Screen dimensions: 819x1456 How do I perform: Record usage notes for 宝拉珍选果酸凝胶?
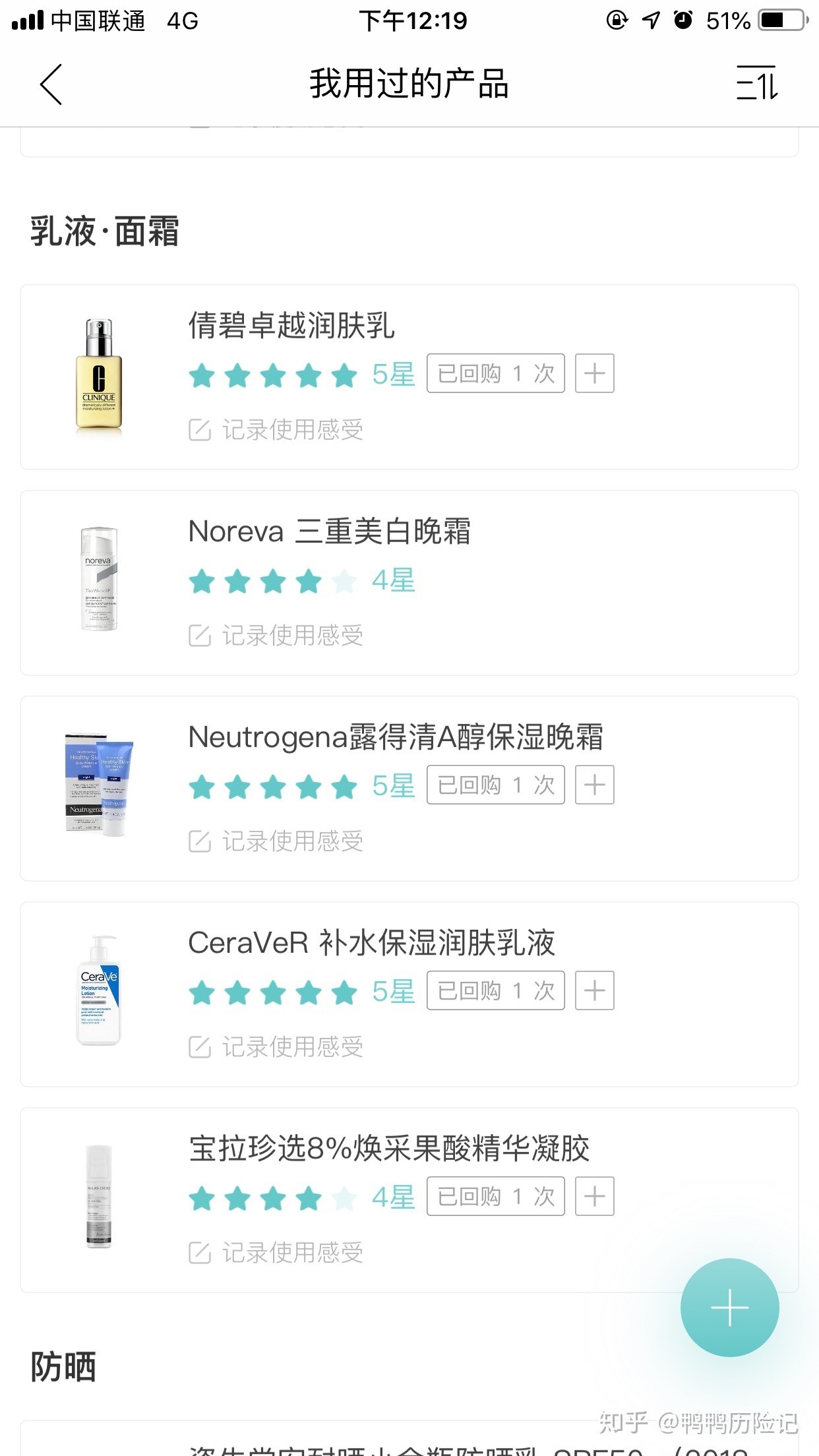[276, 1253]
